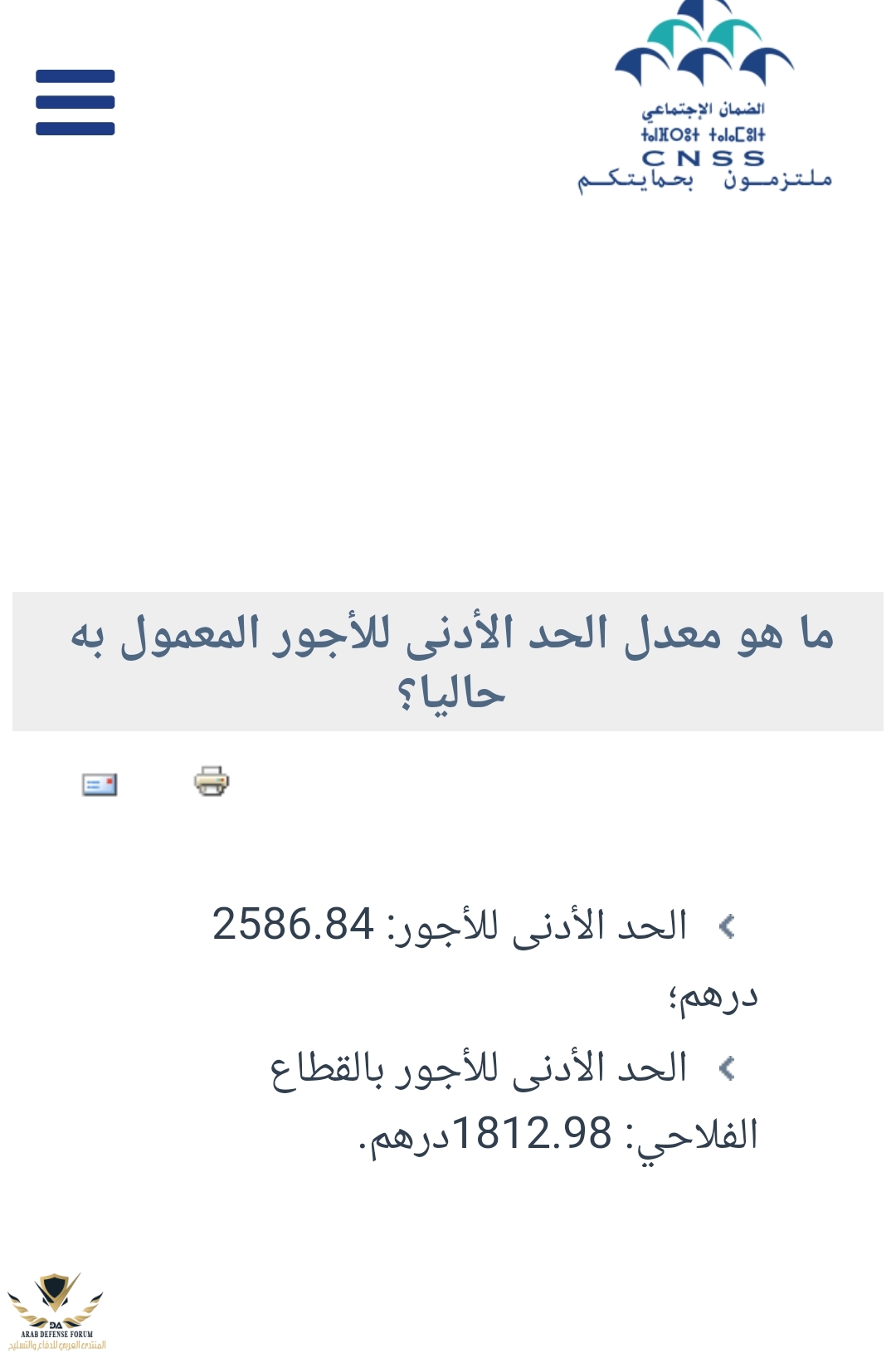Open the CNSS home page logo
The width and height of the screenshot is (896, 1353).
[x=704, y=98]
